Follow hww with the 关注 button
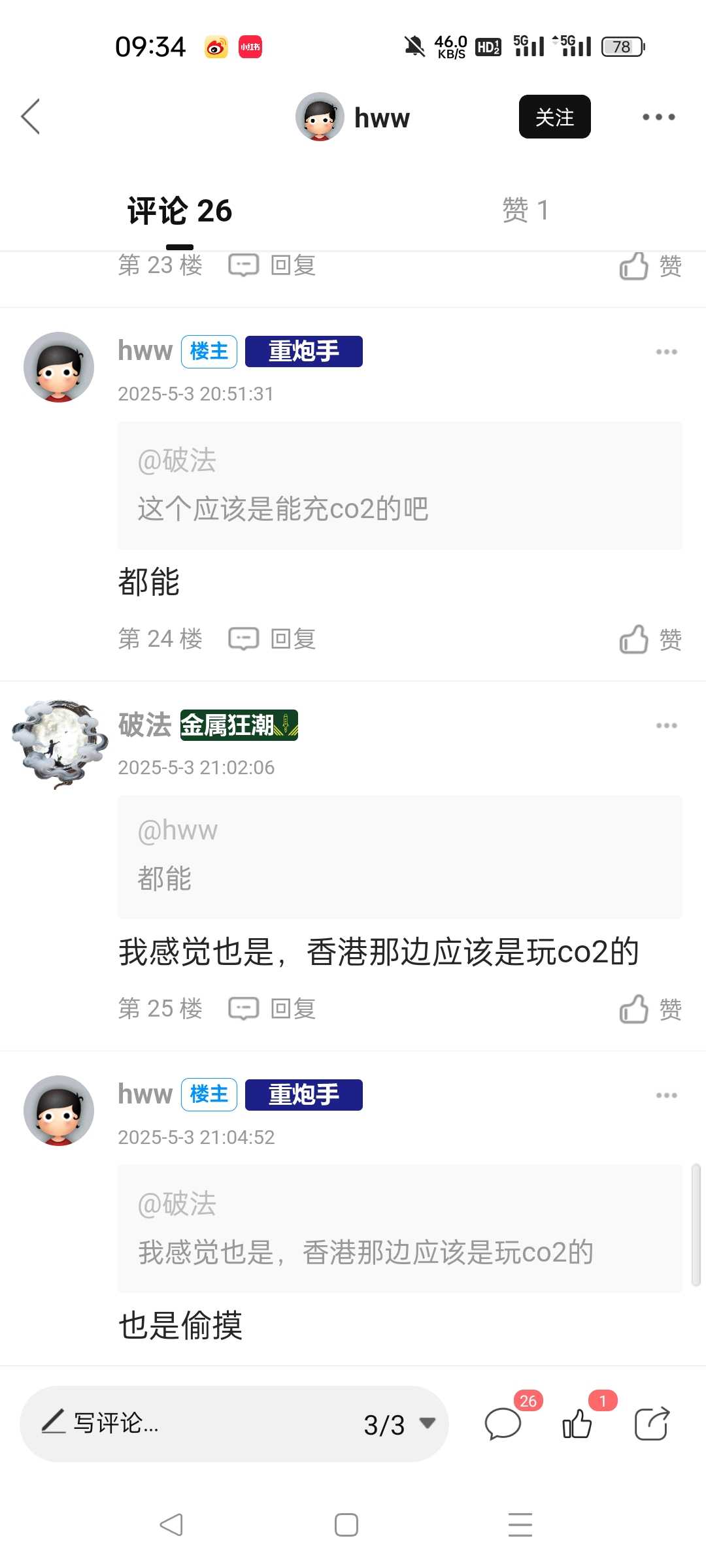 (554, 117)
